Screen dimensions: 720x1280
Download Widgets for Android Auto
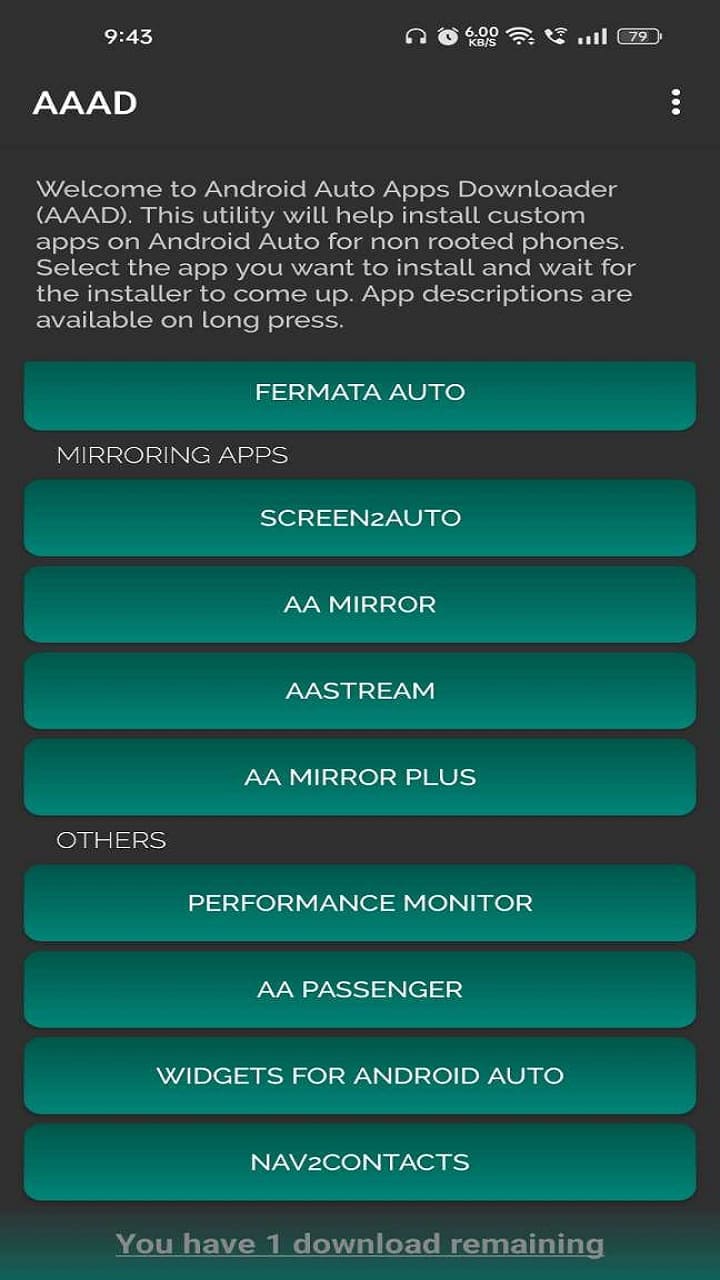[x=360, y=1076]
